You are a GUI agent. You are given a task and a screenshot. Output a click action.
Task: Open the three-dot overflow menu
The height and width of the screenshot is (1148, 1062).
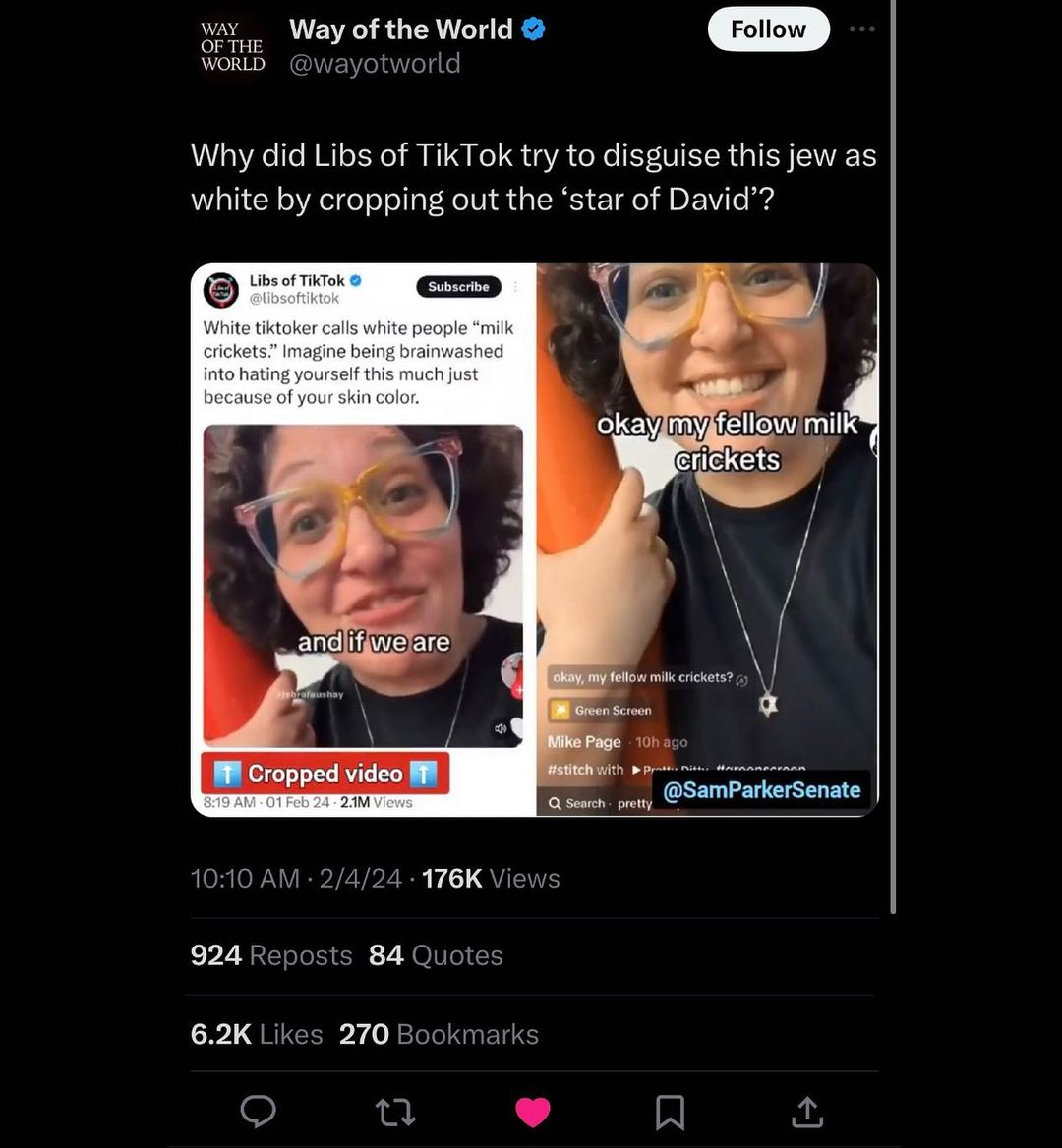pos(861,29)
